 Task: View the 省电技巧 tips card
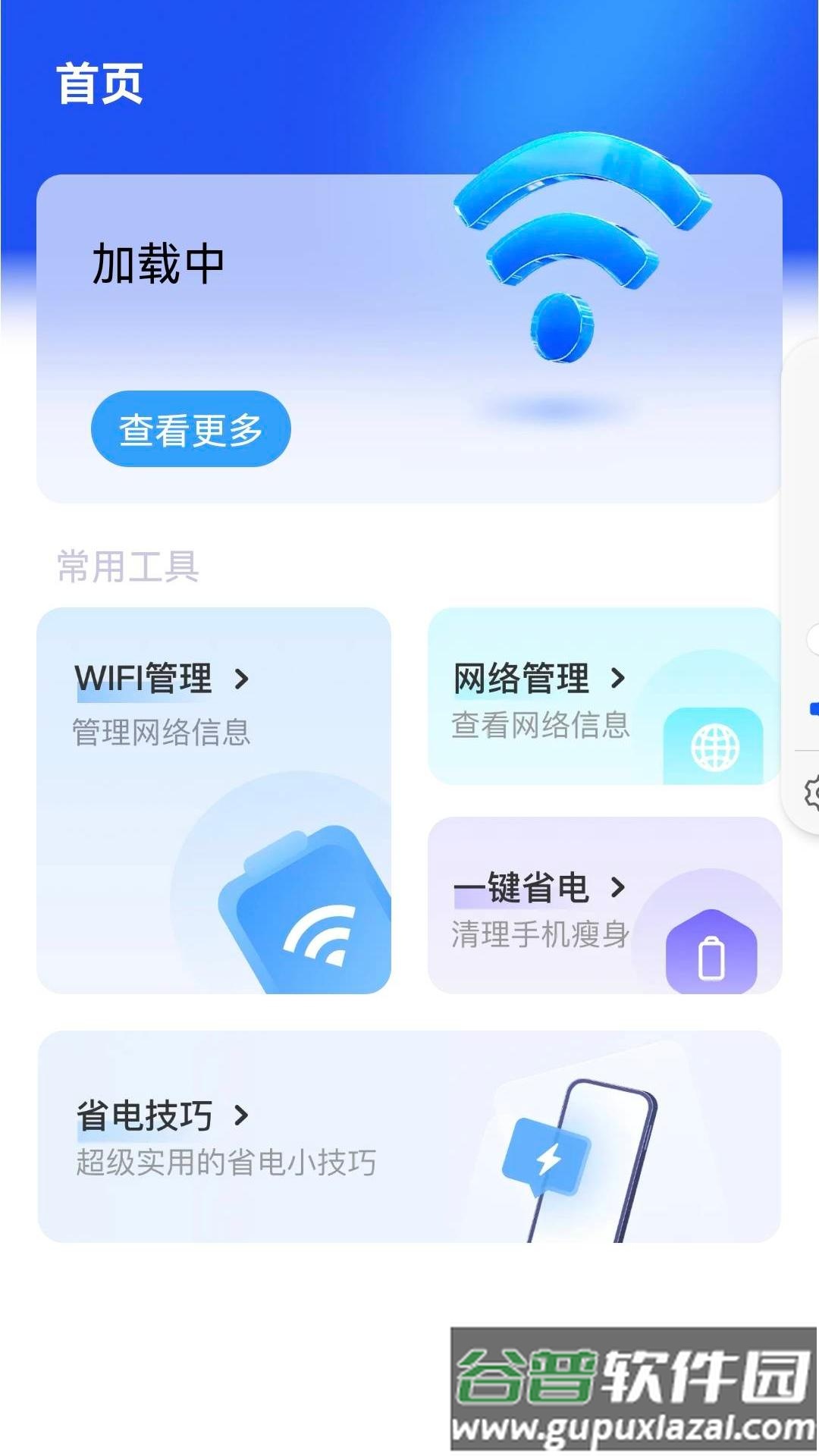point(409,1136)
